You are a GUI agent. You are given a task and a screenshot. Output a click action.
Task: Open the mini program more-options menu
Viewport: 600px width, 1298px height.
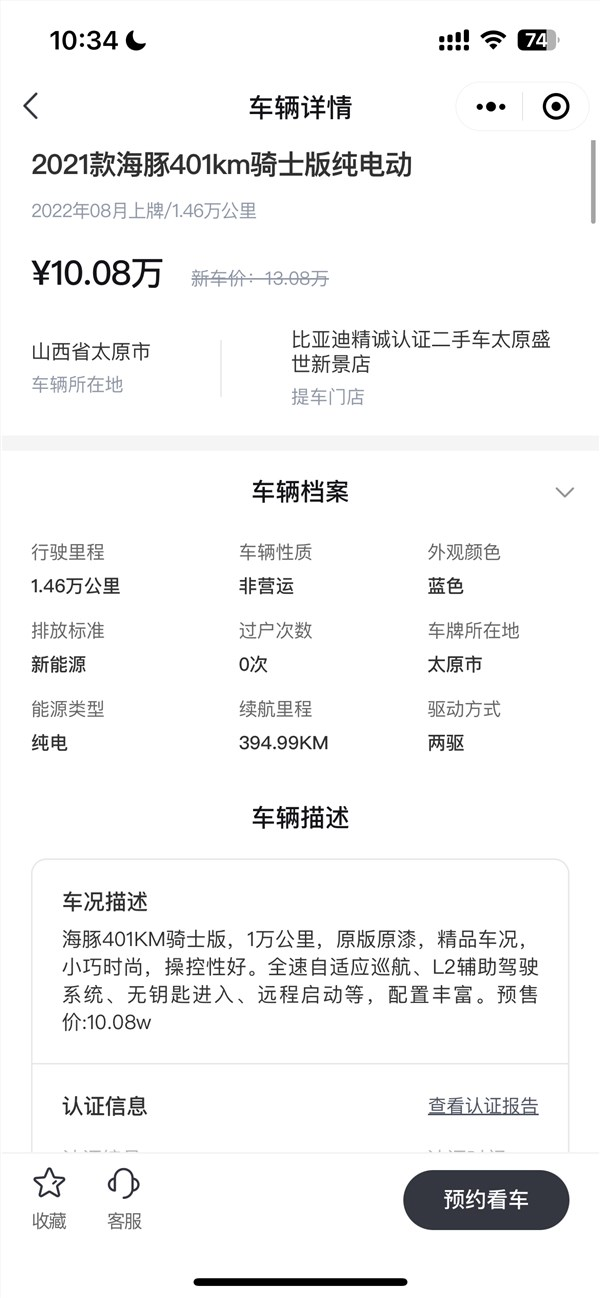coord(491,107)
